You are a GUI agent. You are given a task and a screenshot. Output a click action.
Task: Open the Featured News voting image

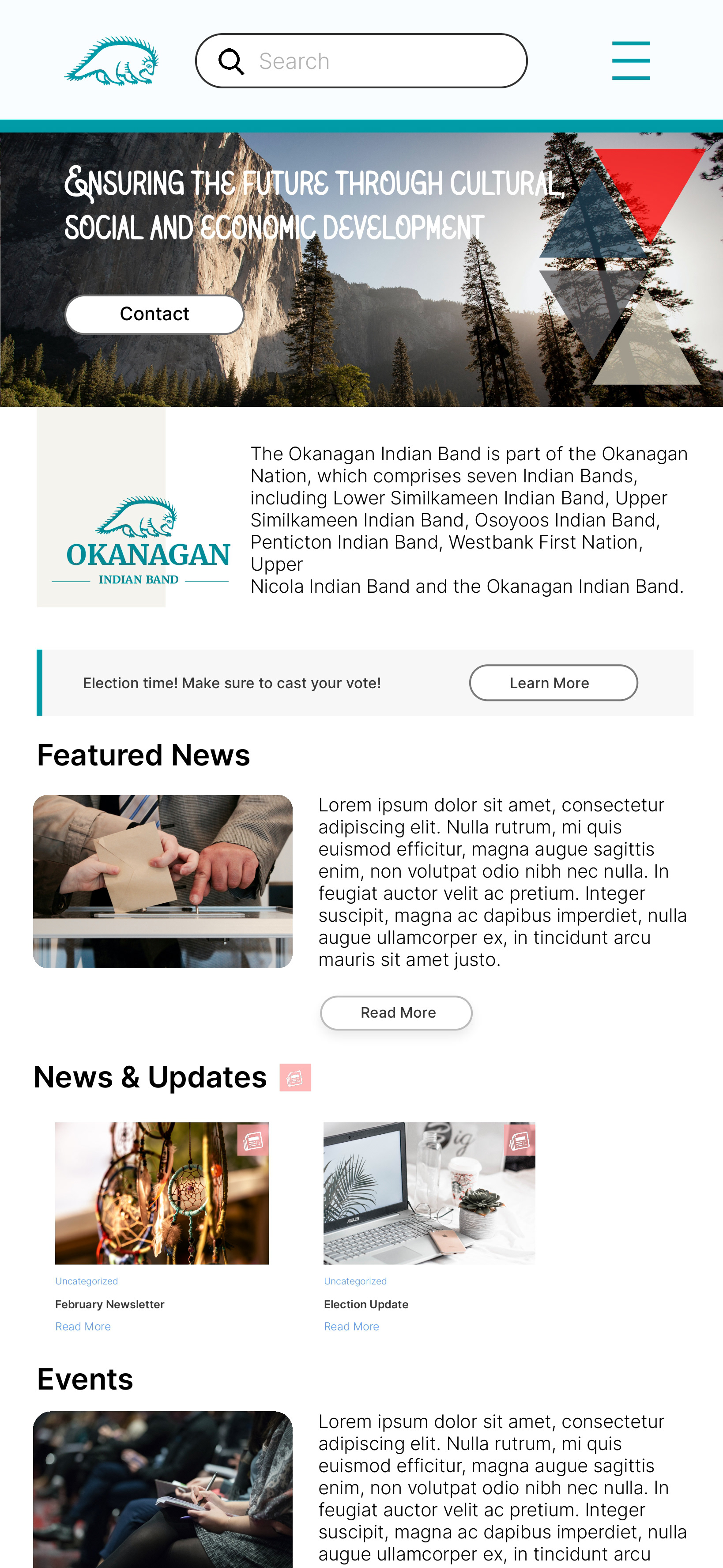pyautogui.click(x=163, y=881)
